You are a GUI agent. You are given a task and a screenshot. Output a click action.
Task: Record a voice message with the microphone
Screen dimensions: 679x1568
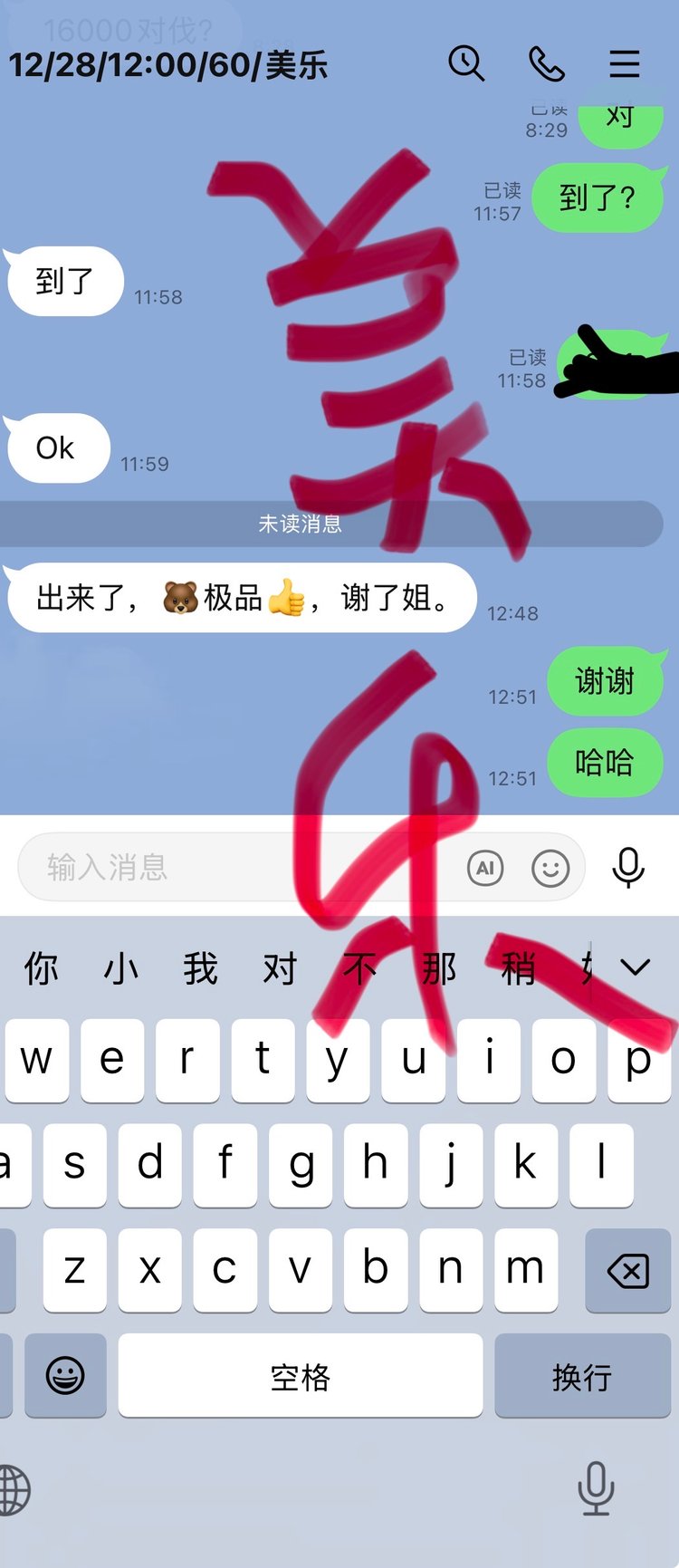tap(627, 868)
